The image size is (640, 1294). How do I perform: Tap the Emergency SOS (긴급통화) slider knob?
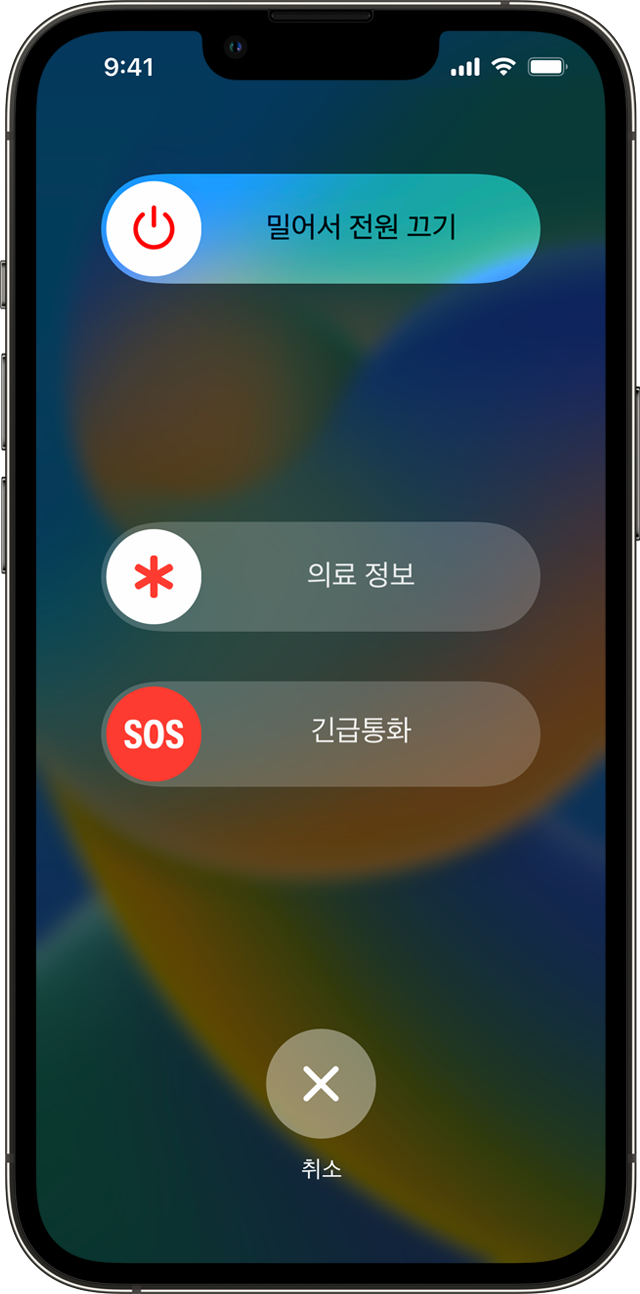tap(154, 734)
